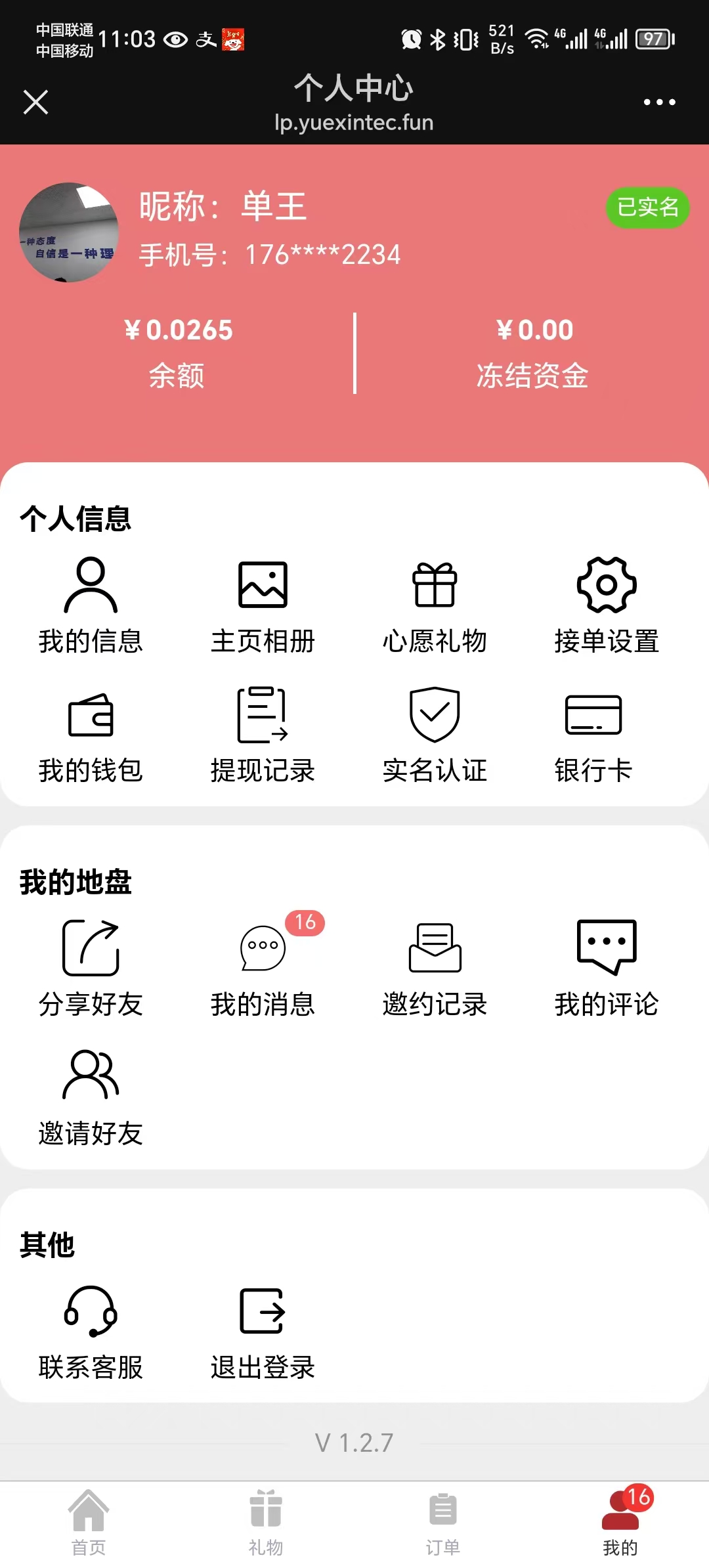
Task: Open 接单设置 order settings
Action: [607, 605]
